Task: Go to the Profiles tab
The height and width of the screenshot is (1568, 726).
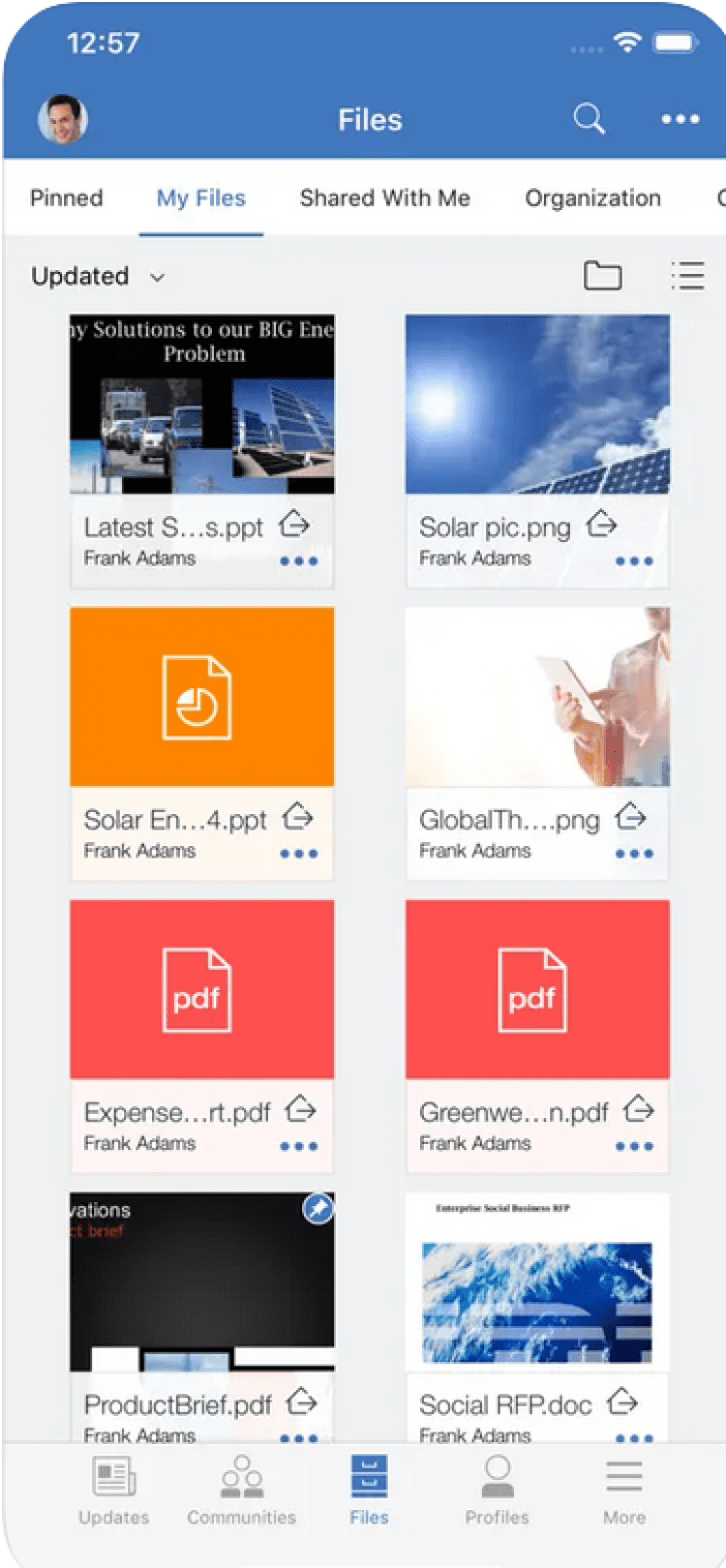Action: (497, 1491)
